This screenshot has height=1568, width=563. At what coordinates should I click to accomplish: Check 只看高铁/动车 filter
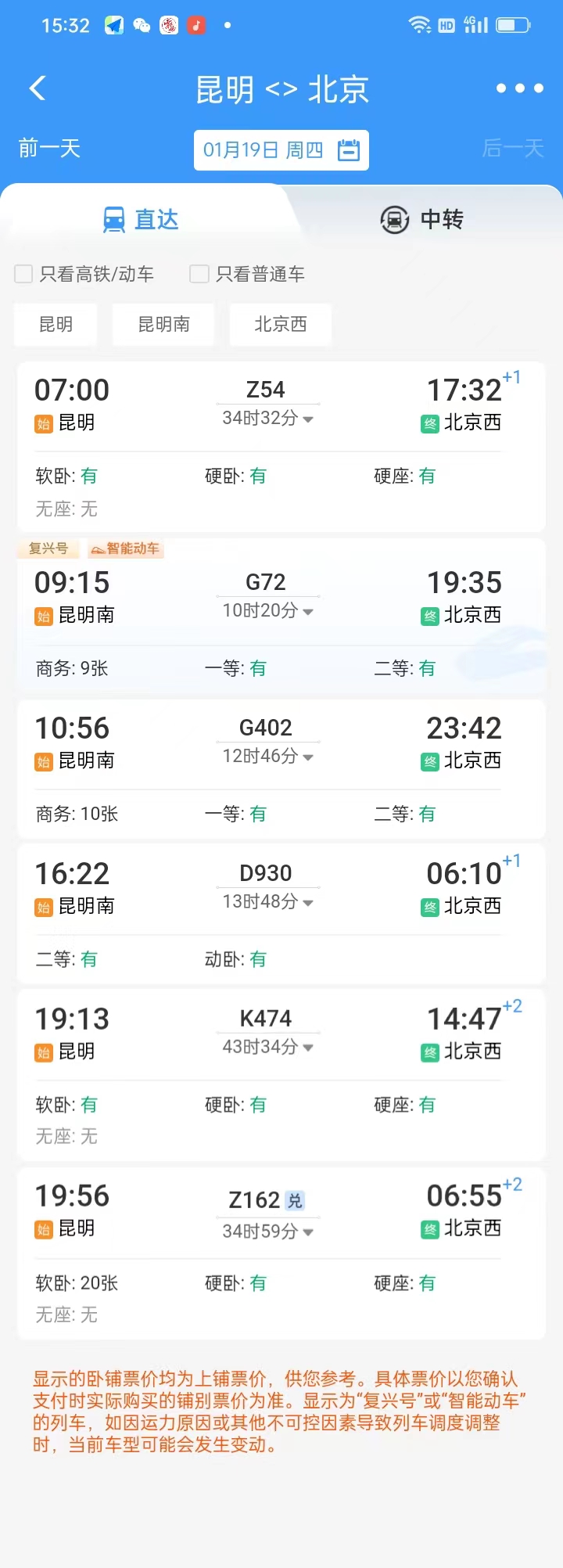(24, 274)
